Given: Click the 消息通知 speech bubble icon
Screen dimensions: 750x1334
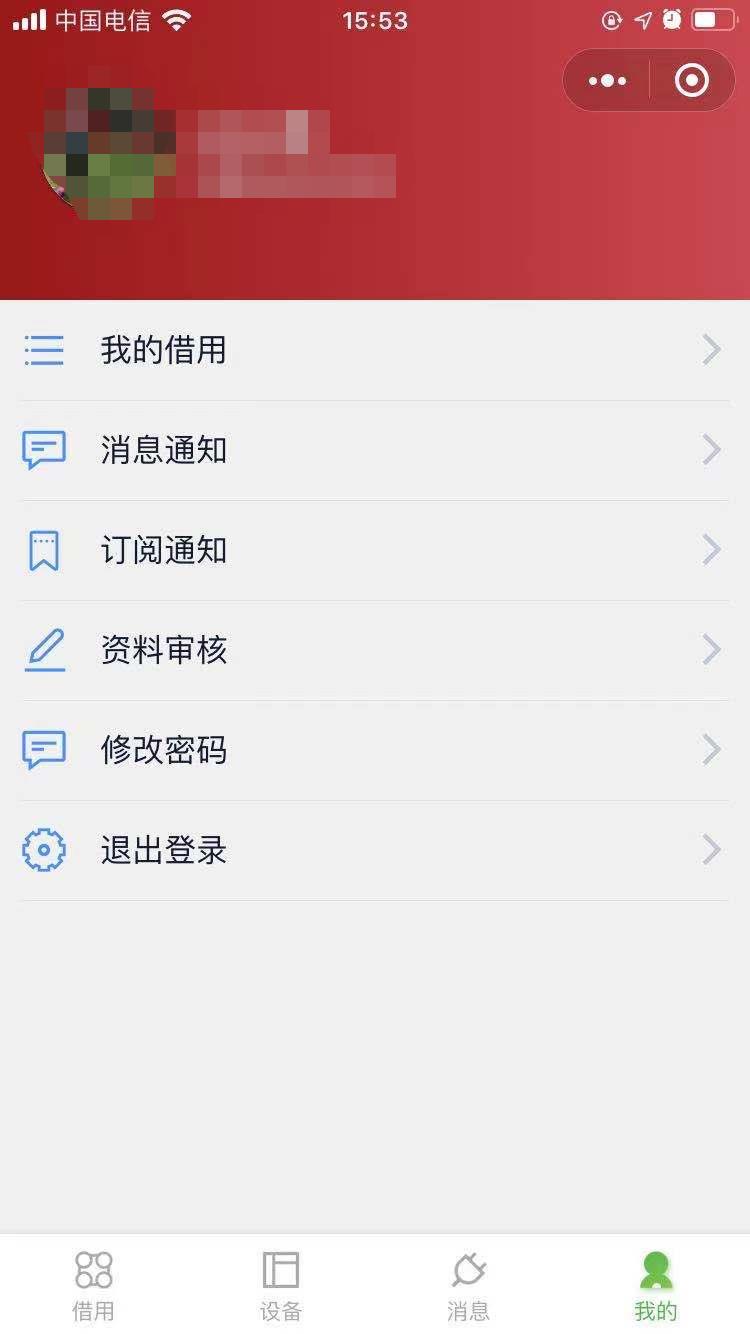Looking at the screenshot, I should tap(44, 450).
